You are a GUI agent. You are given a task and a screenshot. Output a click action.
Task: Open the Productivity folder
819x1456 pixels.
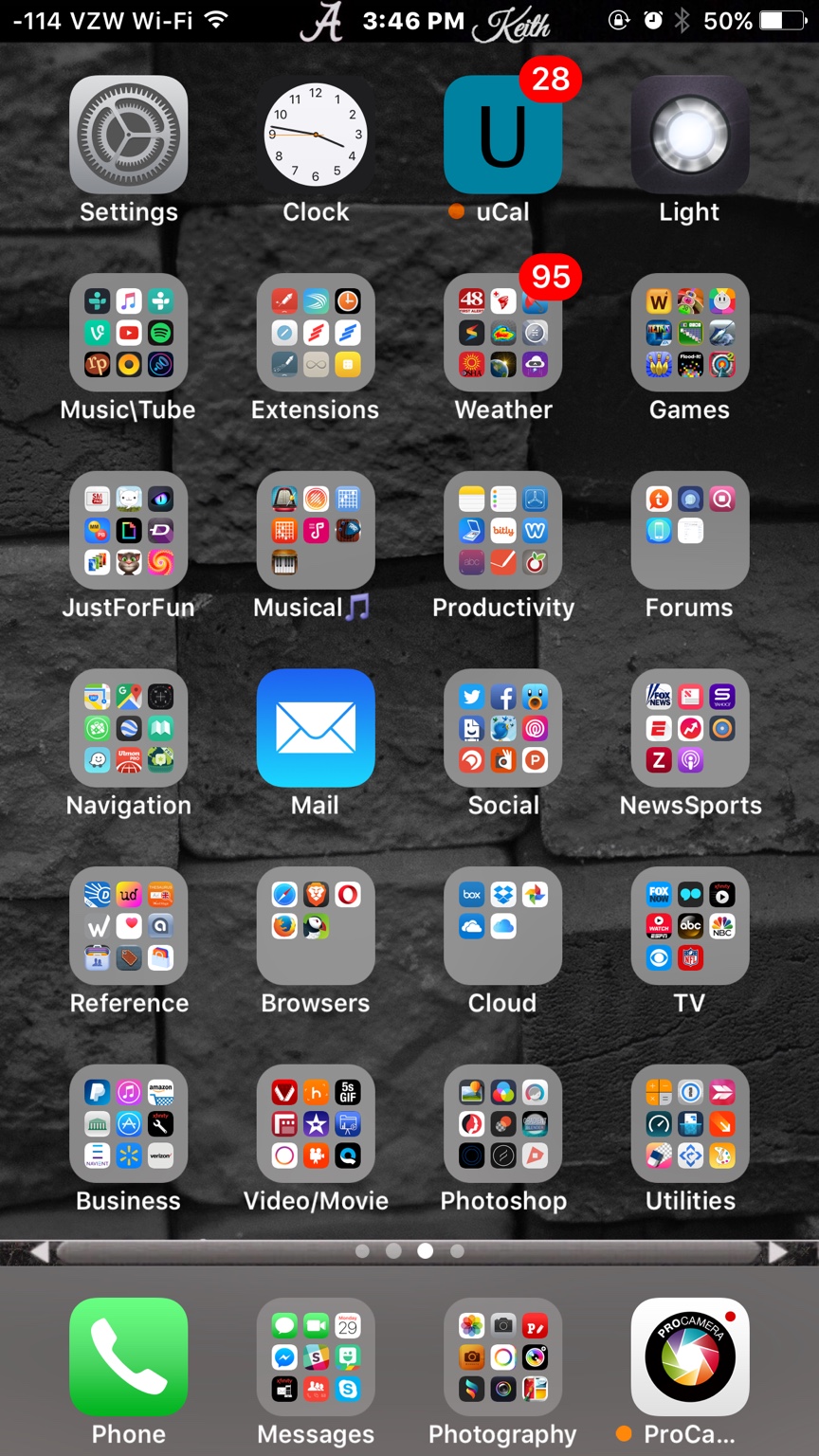coord(502,530)
